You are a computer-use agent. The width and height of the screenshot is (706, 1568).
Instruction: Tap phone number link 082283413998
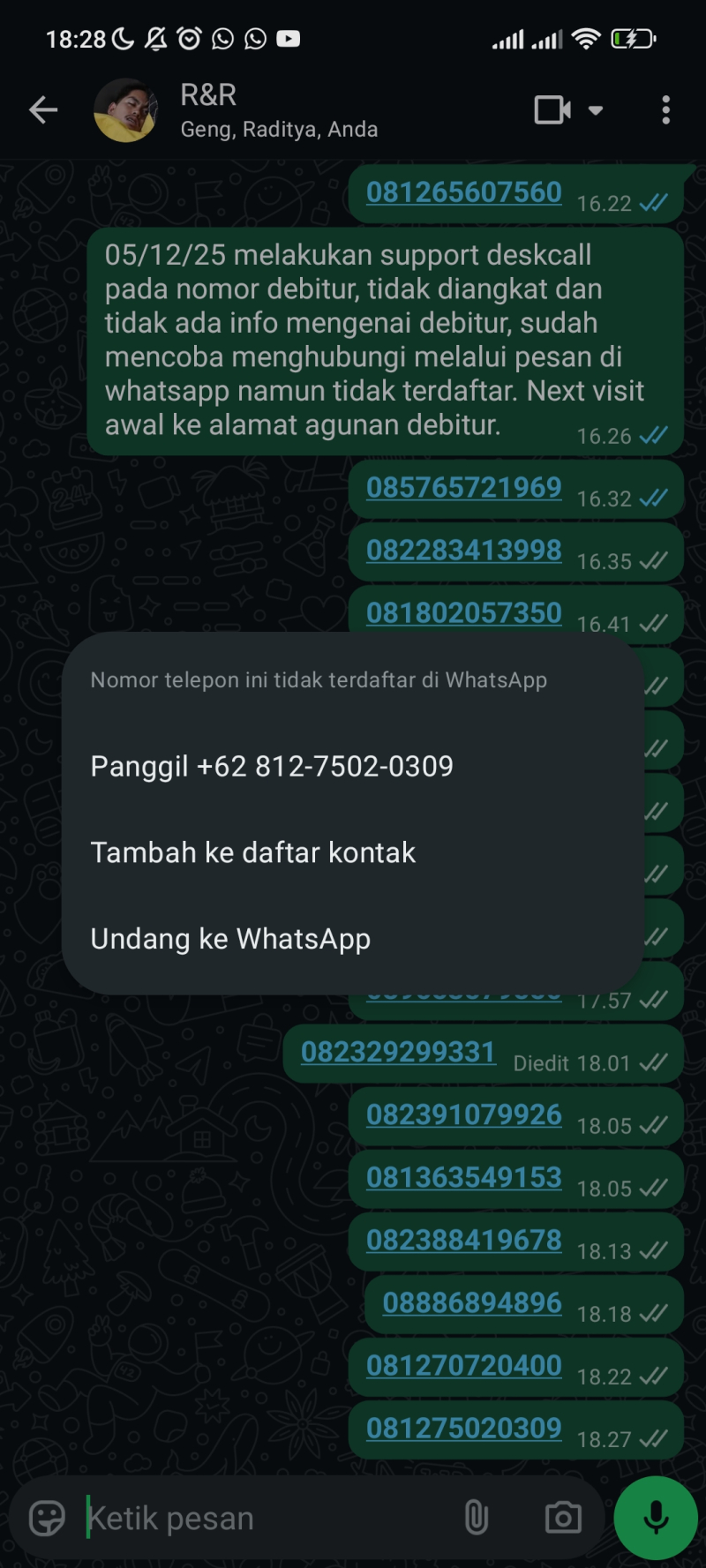click(x=463, y=551)
